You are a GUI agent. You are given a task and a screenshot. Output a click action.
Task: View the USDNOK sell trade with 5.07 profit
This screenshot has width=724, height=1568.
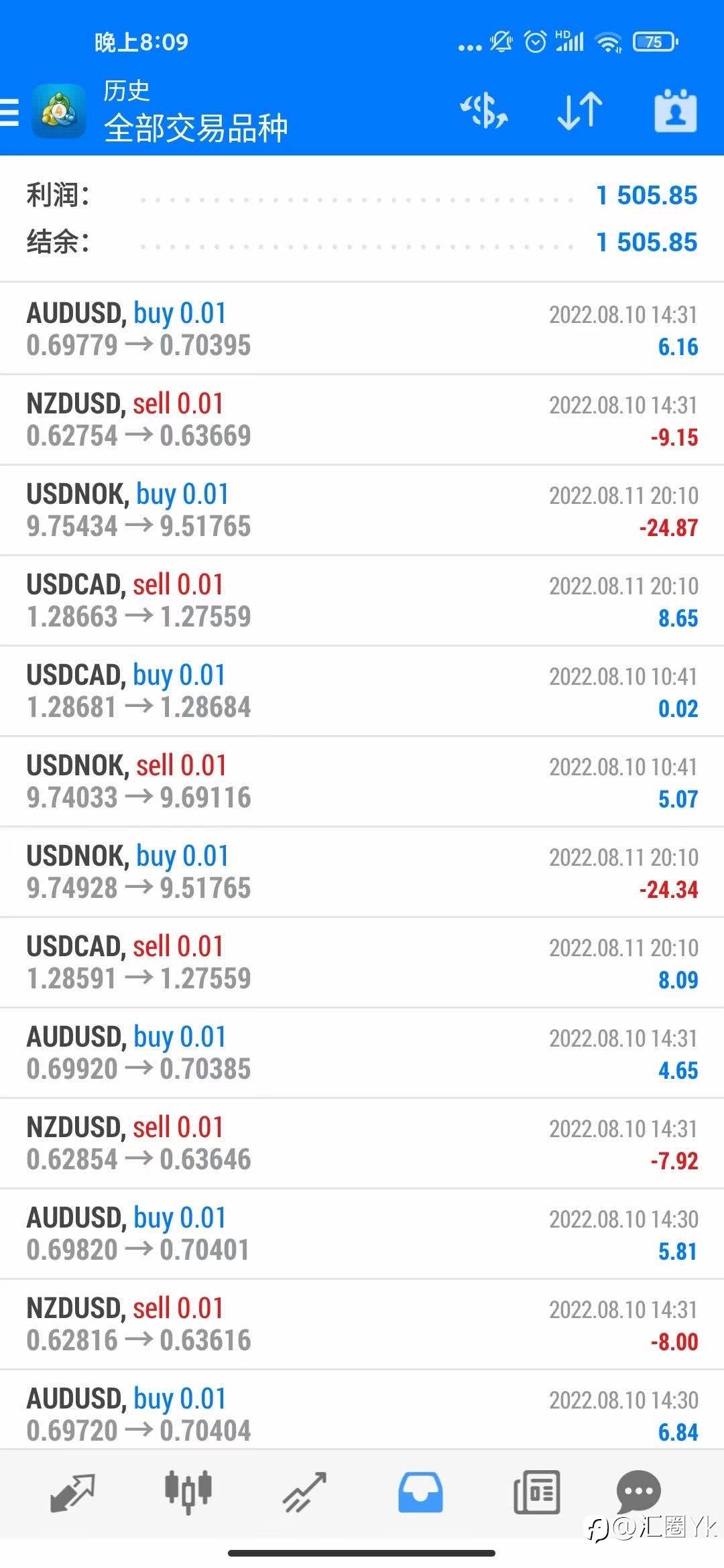362,781
